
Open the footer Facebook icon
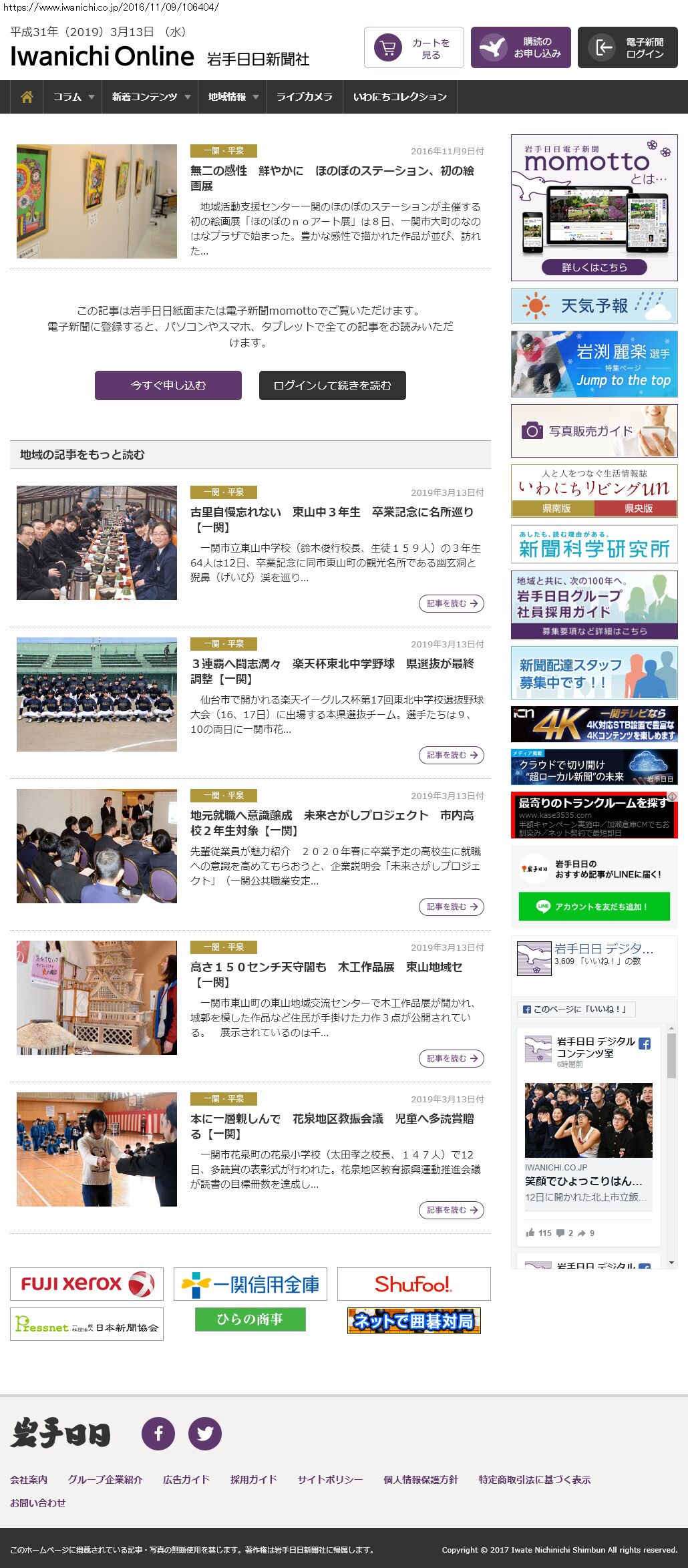(x=158, y=1433)
